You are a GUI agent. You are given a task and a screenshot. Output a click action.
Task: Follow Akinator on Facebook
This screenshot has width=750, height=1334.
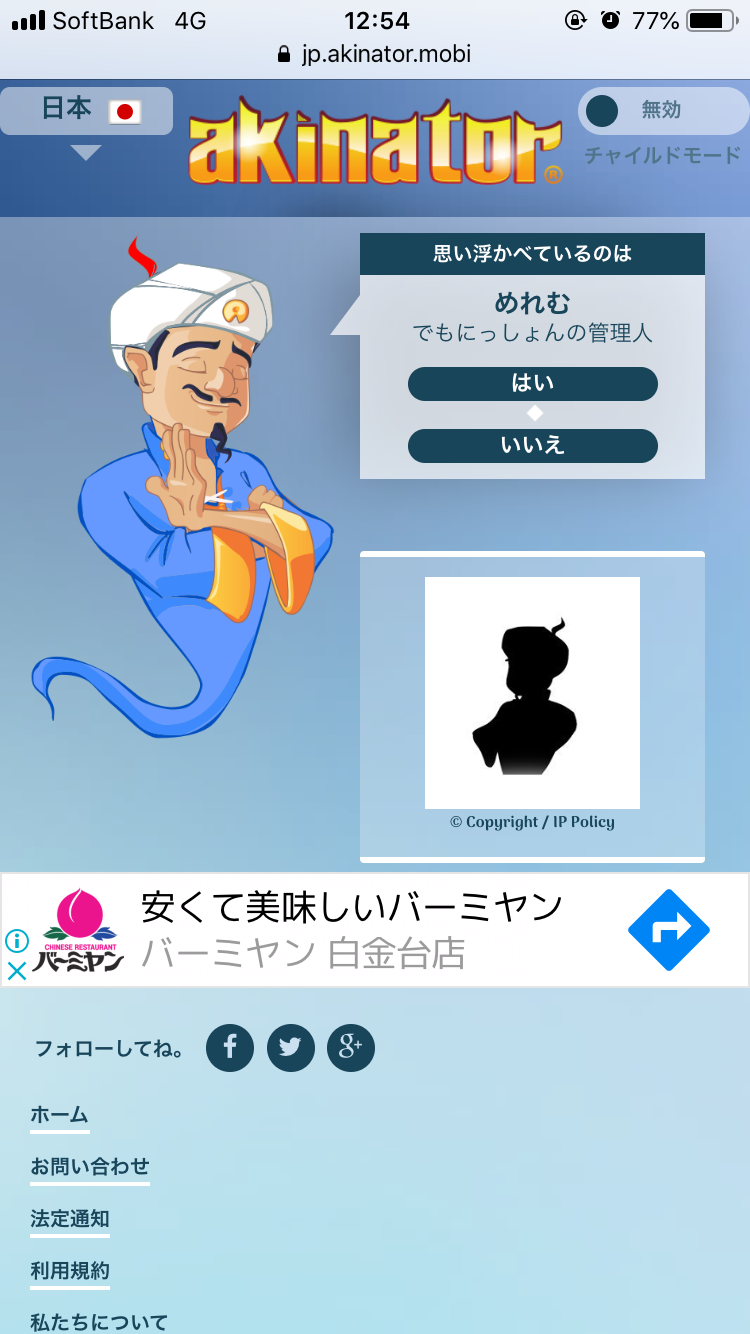click(230, 1048)
